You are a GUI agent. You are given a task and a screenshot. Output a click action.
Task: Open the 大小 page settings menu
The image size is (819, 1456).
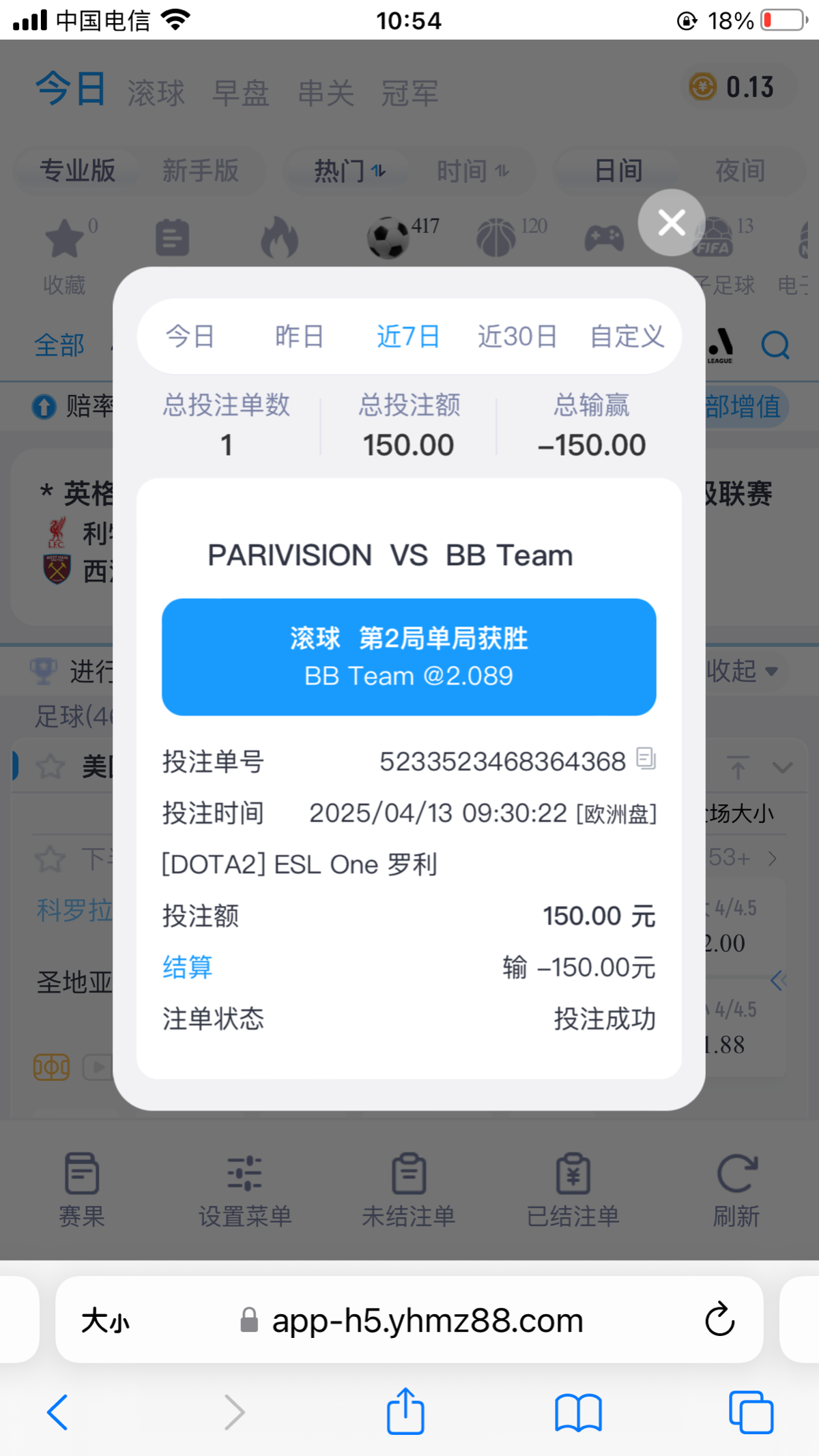[x=105, y=1320]
